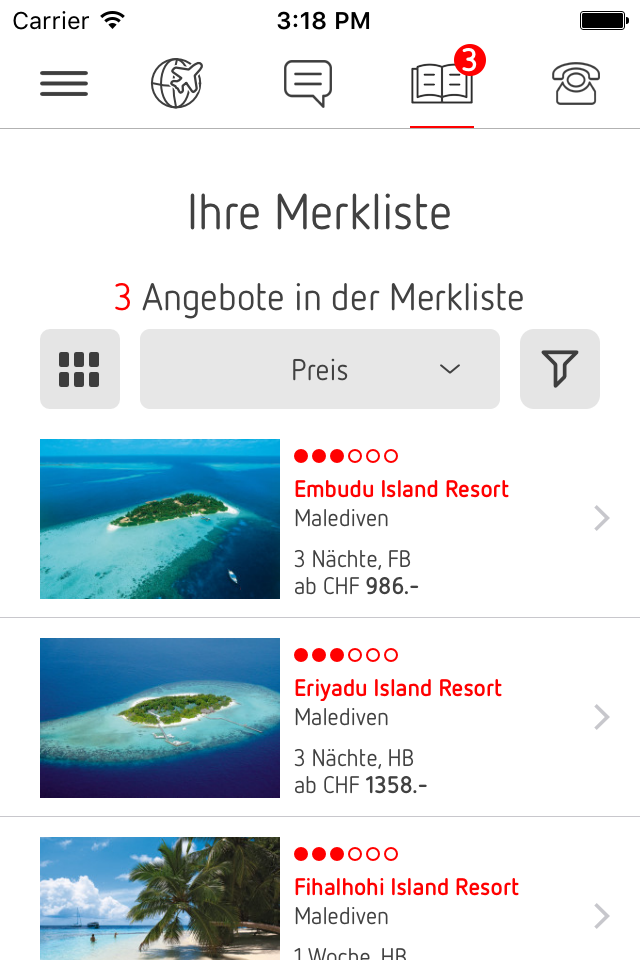Expand the Preis sorting dropdown
Image resolution: width=640 pixels, height=960 pixels.
coord(320,369)
